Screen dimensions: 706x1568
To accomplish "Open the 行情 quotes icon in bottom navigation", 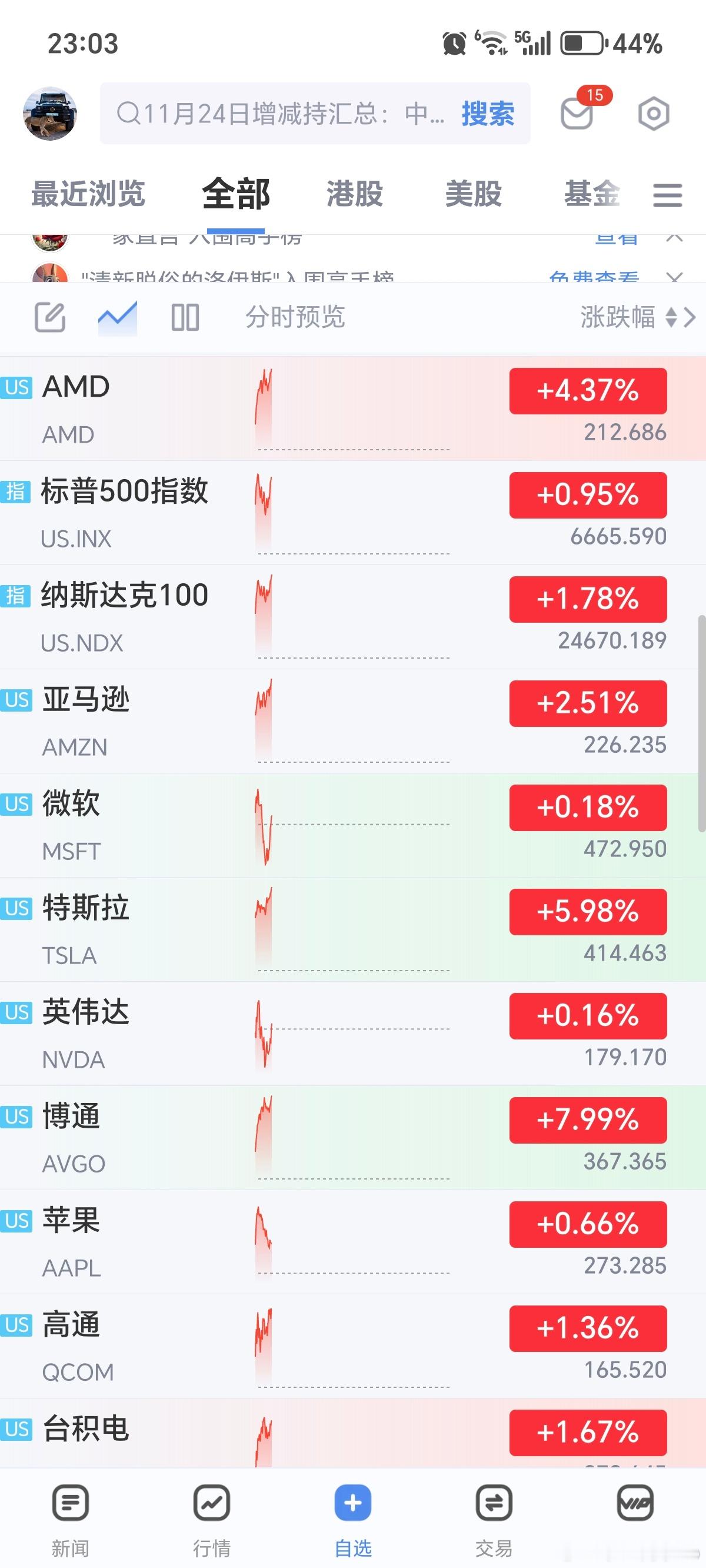I will point(211,1502).
